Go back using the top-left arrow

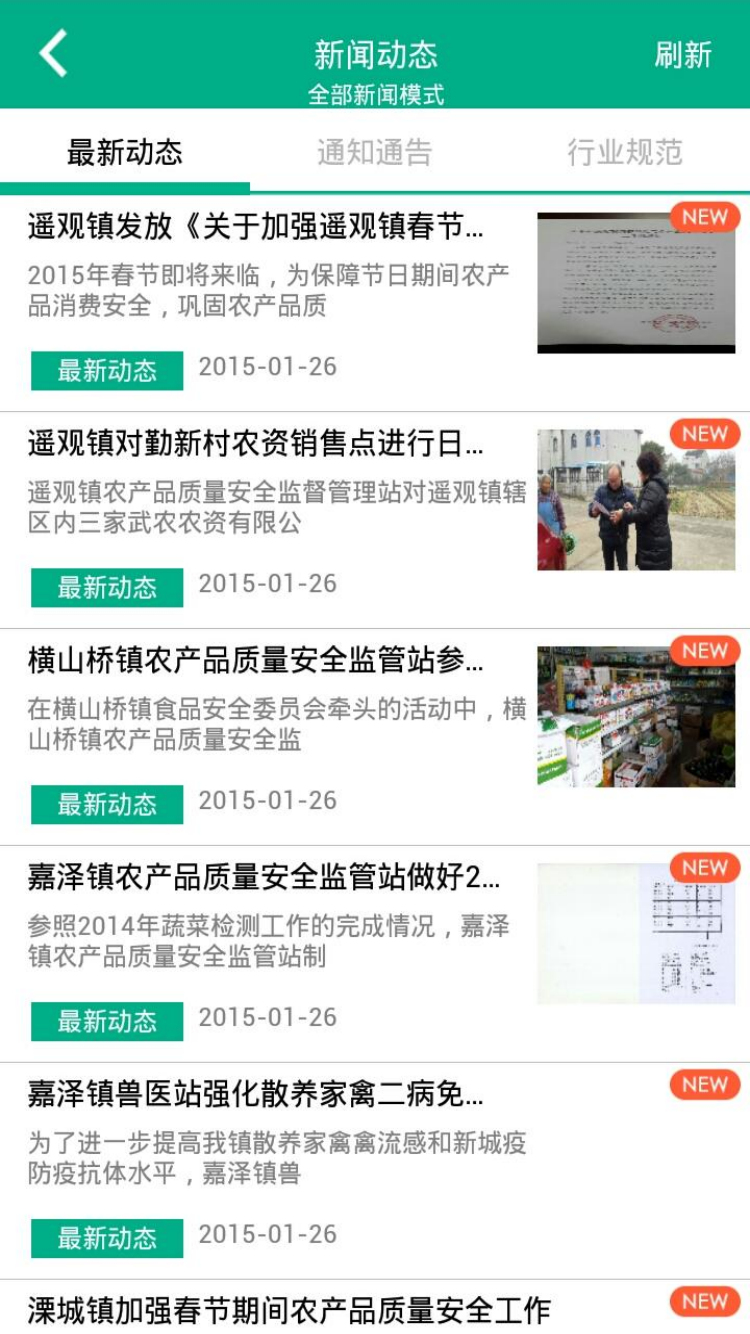53,54
